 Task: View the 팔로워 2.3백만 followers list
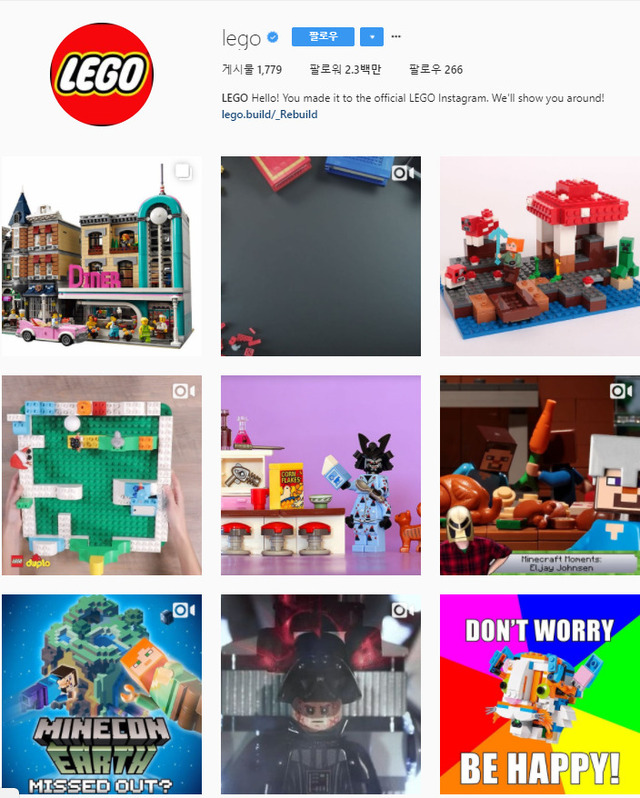tap(343, 70)
